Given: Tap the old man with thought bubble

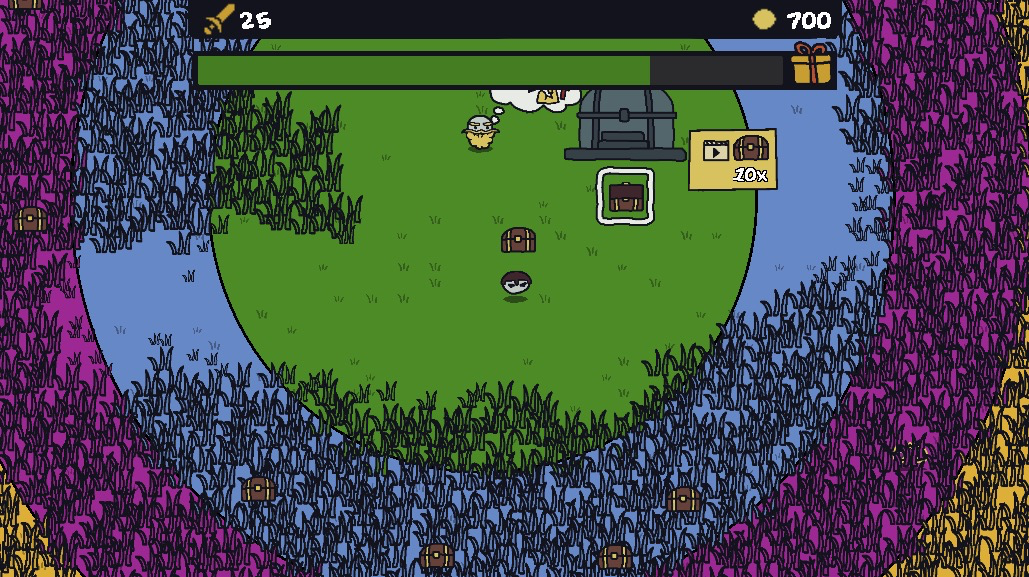Looking at the screenshot, I should (x=480, y=132).
